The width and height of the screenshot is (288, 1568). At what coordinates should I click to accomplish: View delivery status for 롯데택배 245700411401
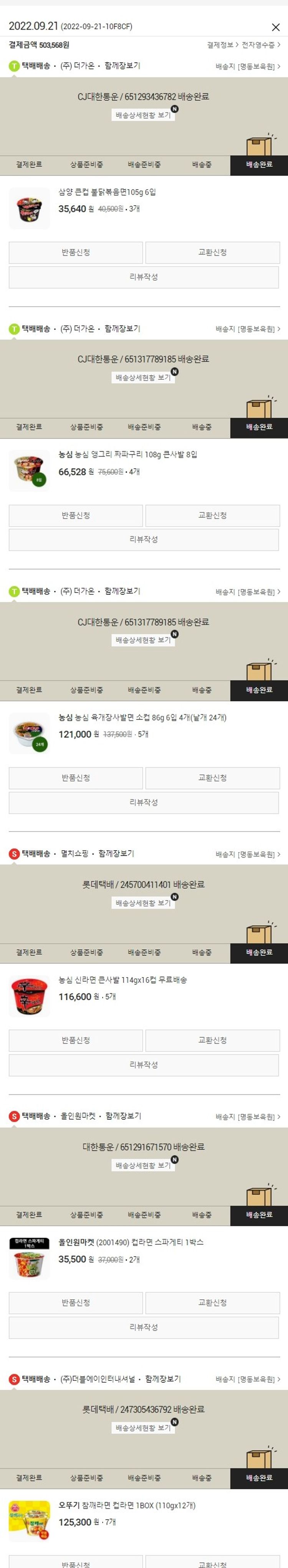click(x=143, y=903)
